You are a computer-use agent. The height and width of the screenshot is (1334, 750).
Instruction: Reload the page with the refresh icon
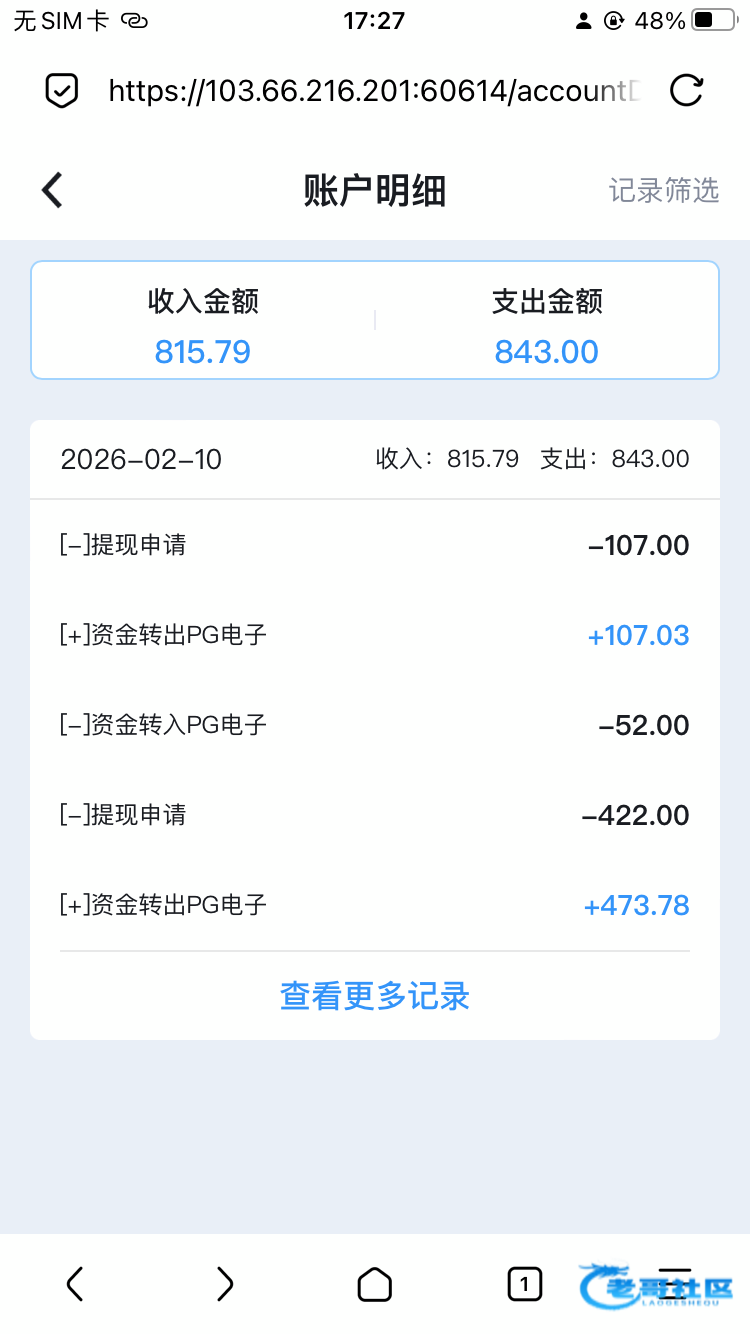[686, 91]
